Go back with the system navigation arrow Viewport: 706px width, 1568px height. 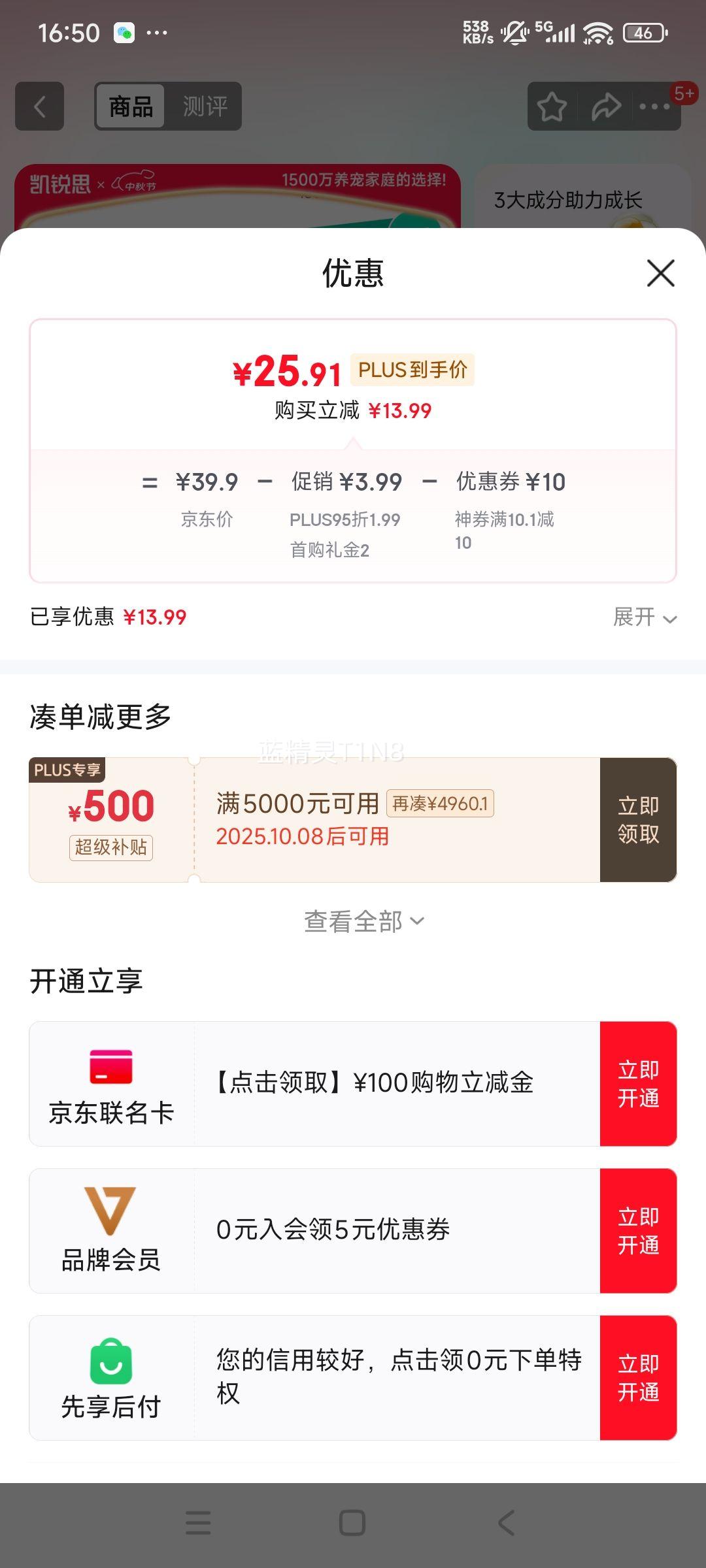pyautogui.click(x=507, y=1523)
